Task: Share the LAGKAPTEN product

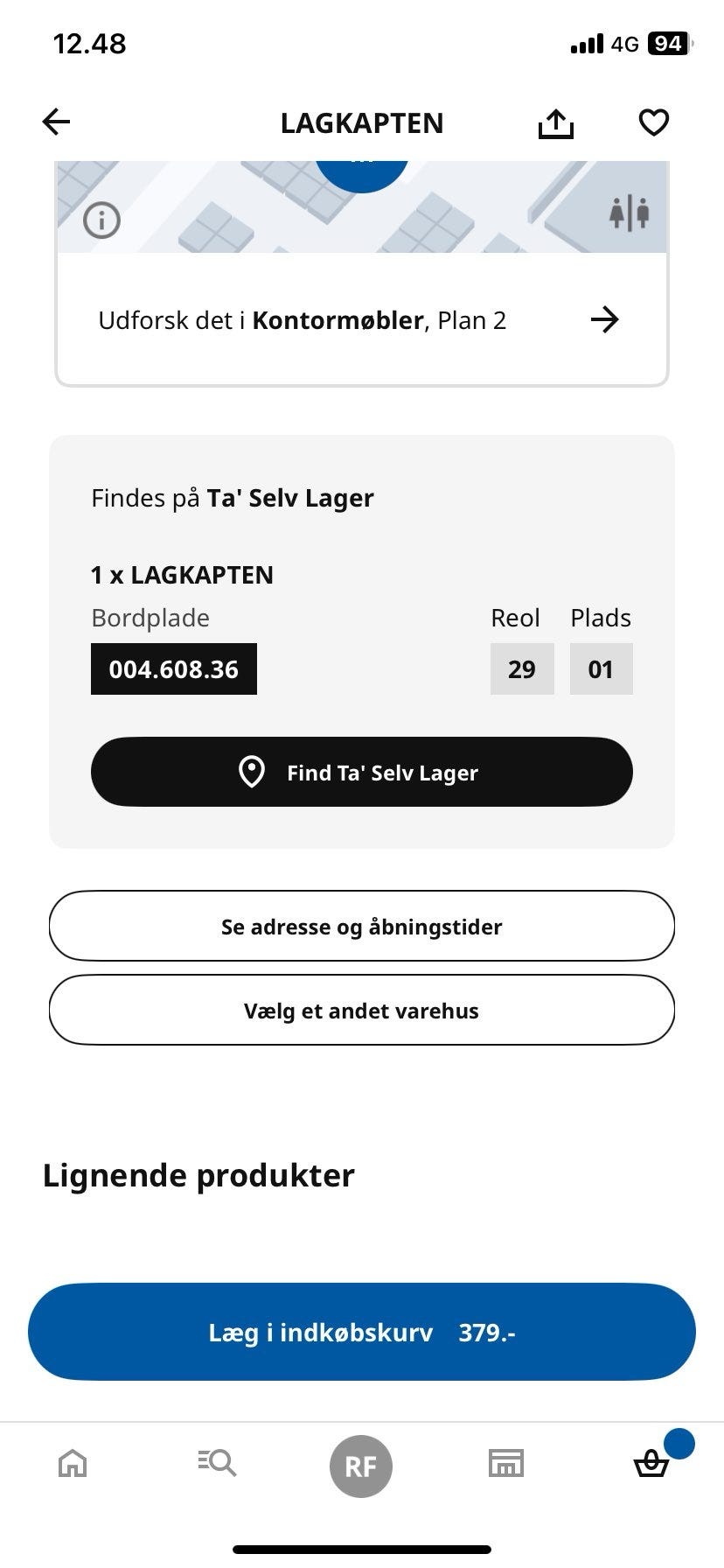Action: point(555,123)
